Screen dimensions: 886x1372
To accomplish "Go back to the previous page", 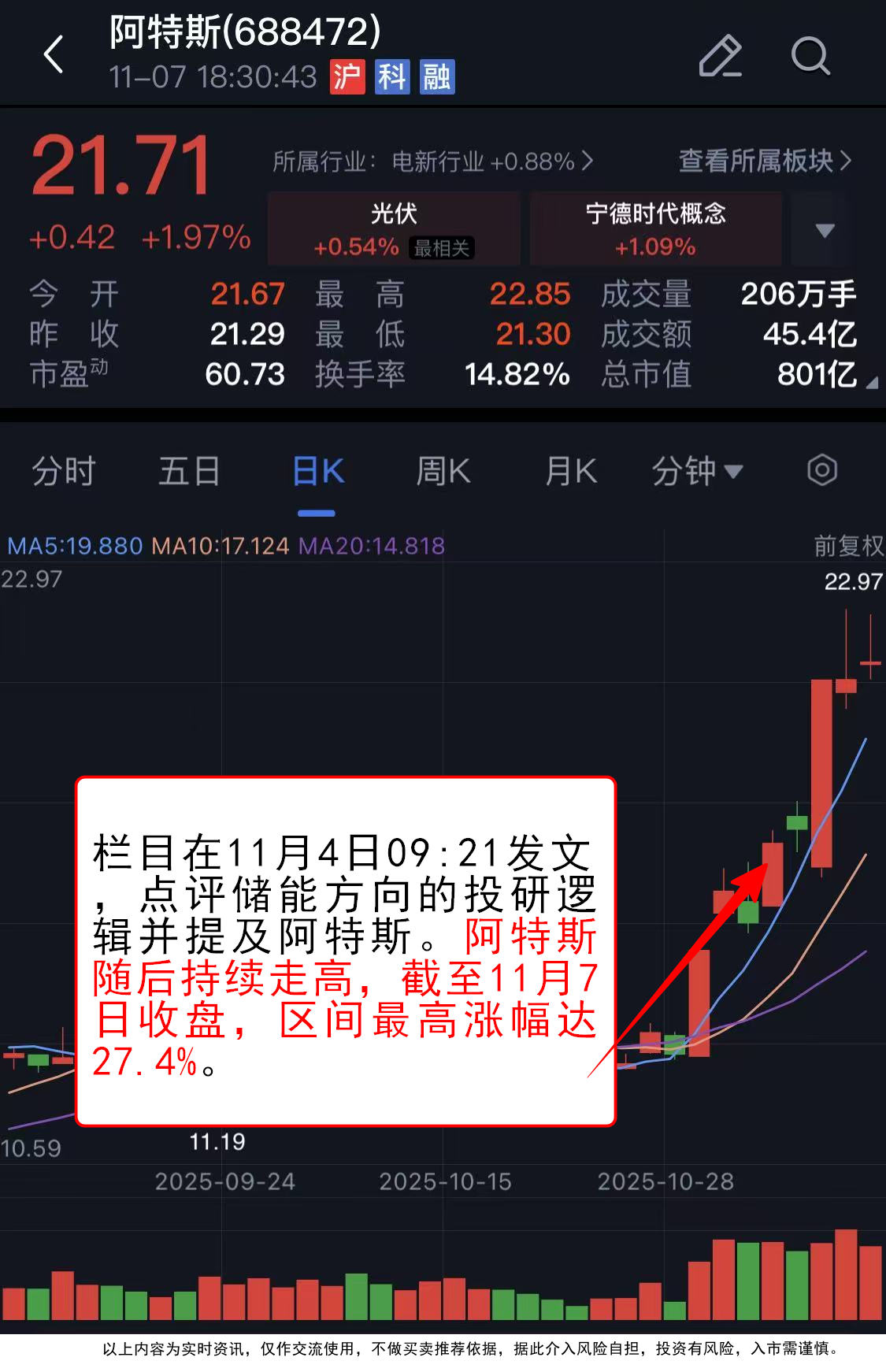I will tap(54, 55).
